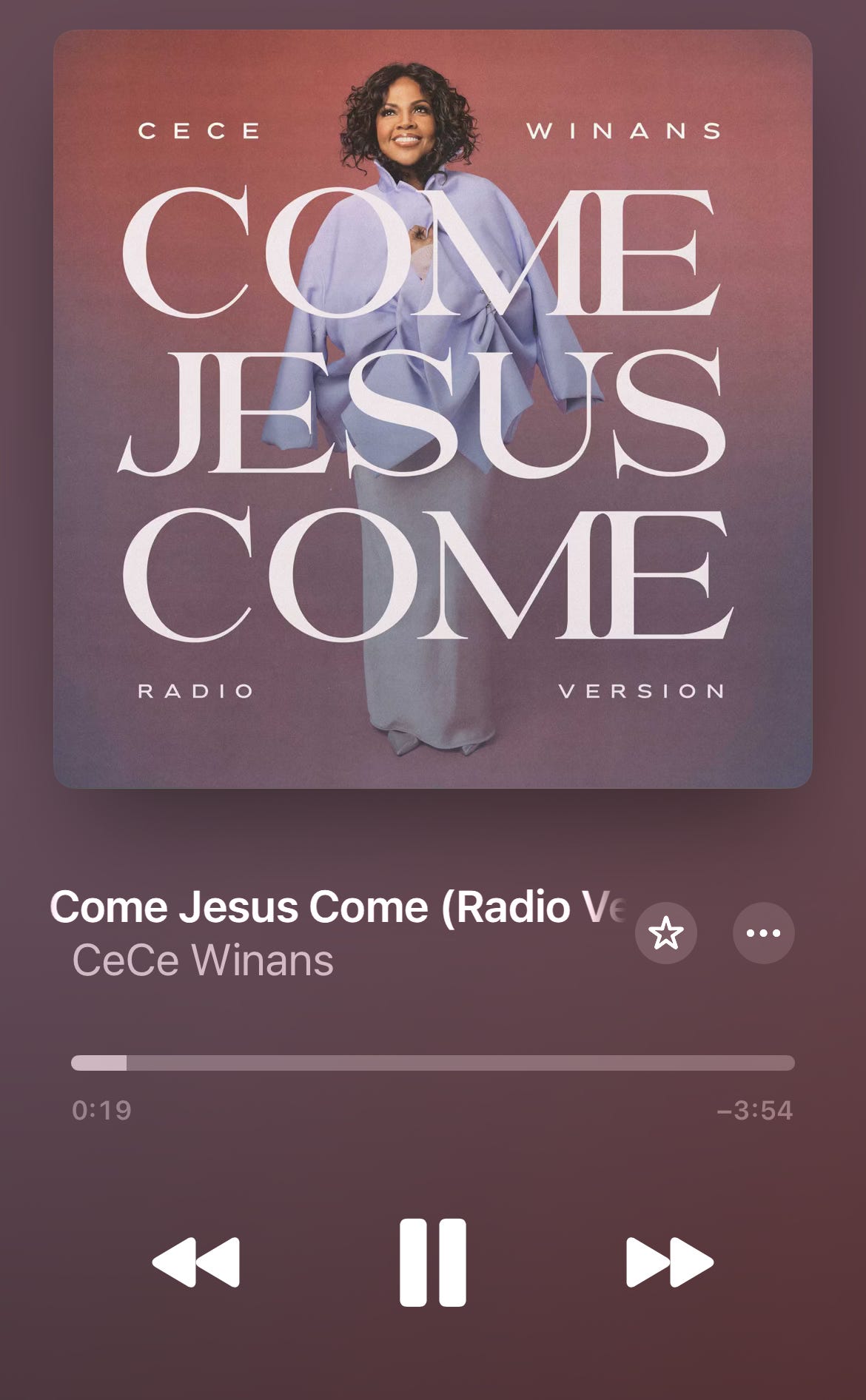This screenshot has width=866, height=1400.
Task: Open artist CeCe Winans
Action: (x=203, y=960)
